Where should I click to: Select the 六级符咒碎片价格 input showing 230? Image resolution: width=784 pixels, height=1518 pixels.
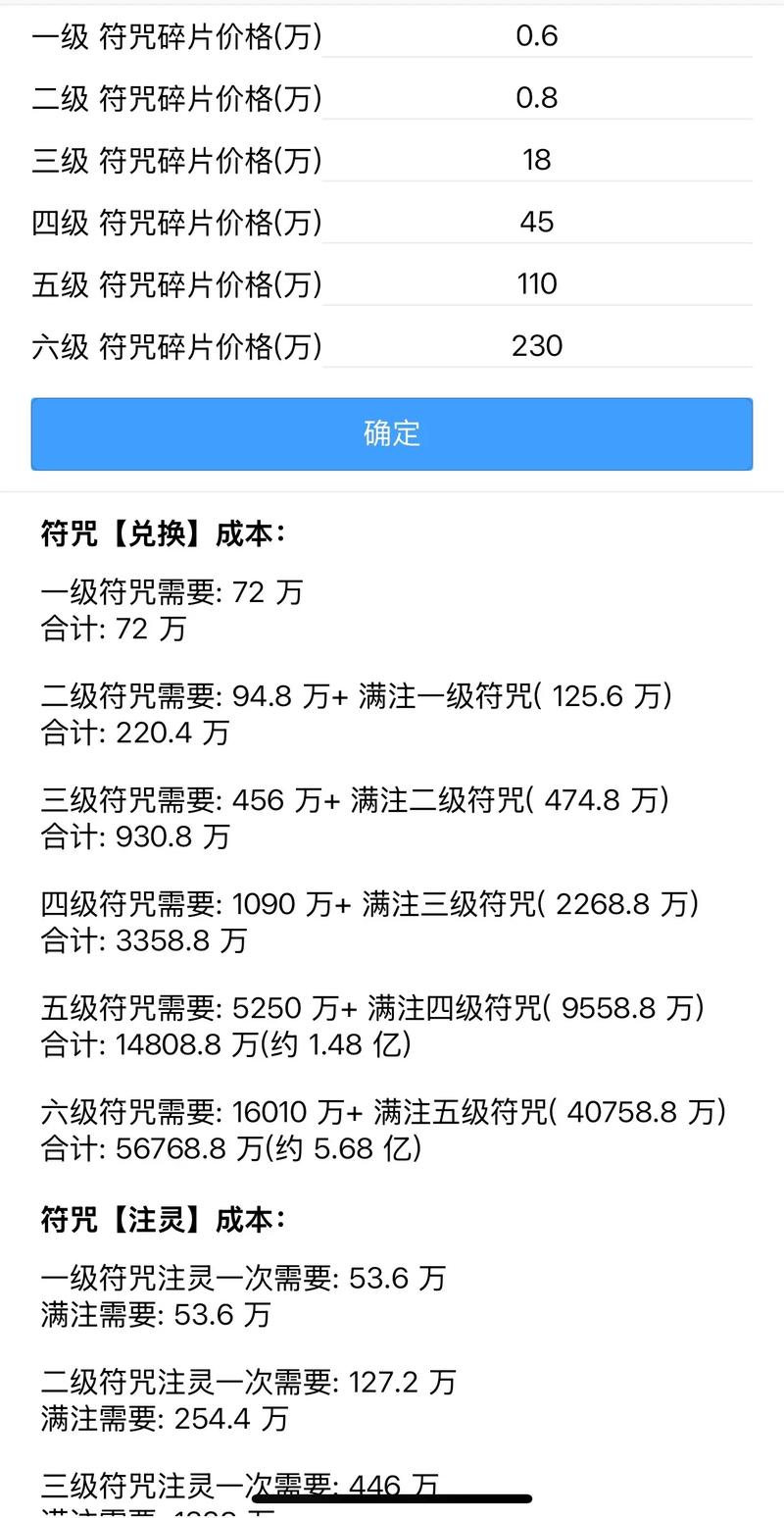537,346
